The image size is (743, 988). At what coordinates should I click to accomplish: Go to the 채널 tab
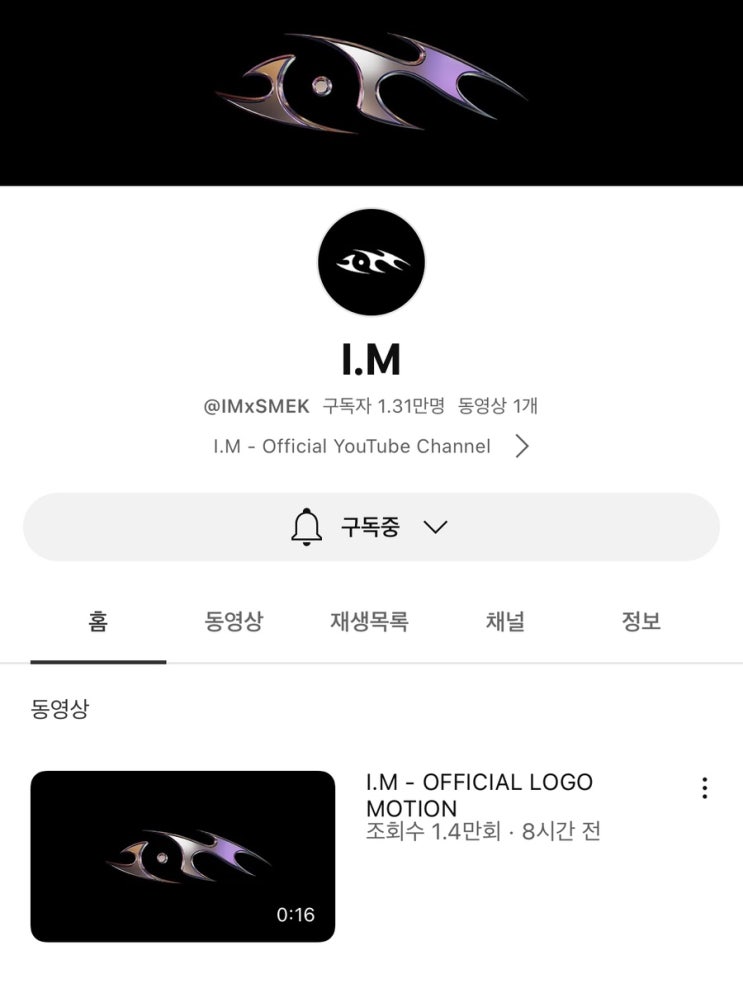click(505, 622)
